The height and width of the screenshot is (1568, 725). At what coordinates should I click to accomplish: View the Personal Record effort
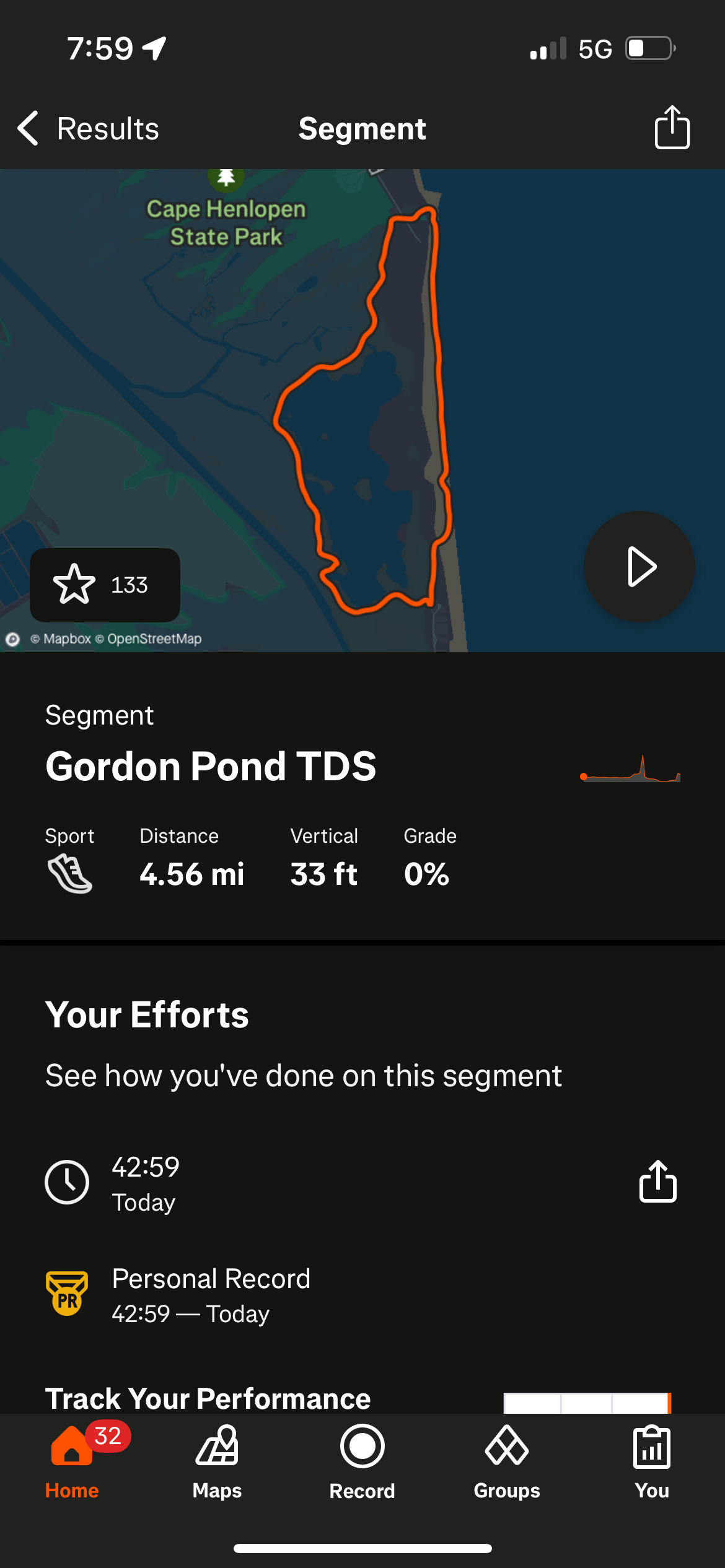(211, 1296)
